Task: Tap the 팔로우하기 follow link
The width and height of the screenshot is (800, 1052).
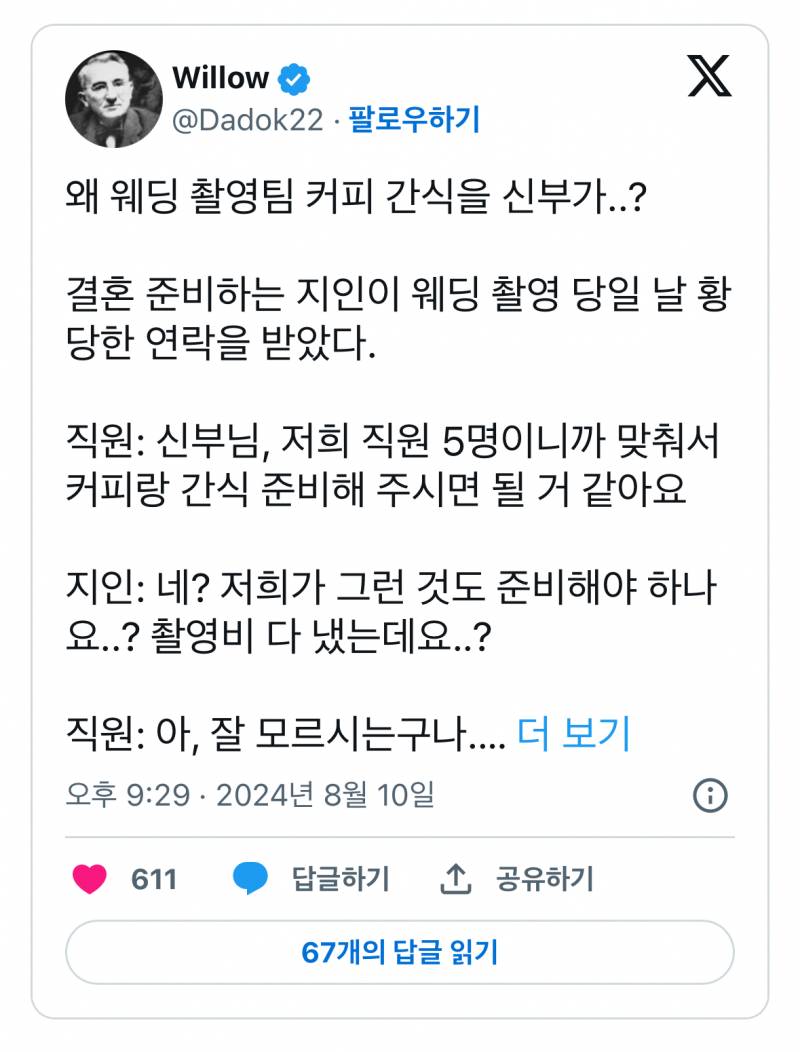Action: point(413,120)
